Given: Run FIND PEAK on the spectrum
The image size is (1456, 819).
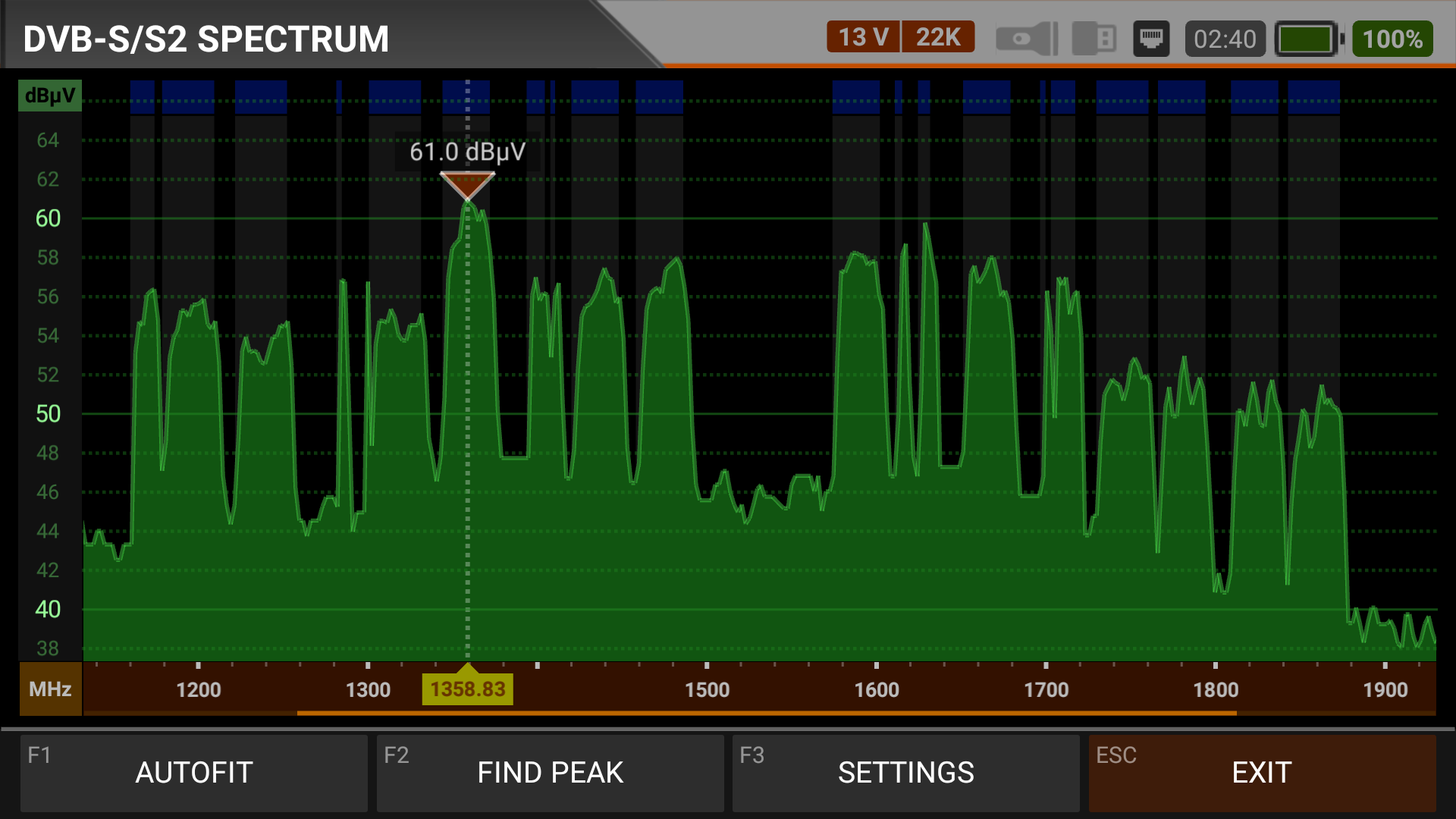Looking at the screenshot, I should 550,773.
